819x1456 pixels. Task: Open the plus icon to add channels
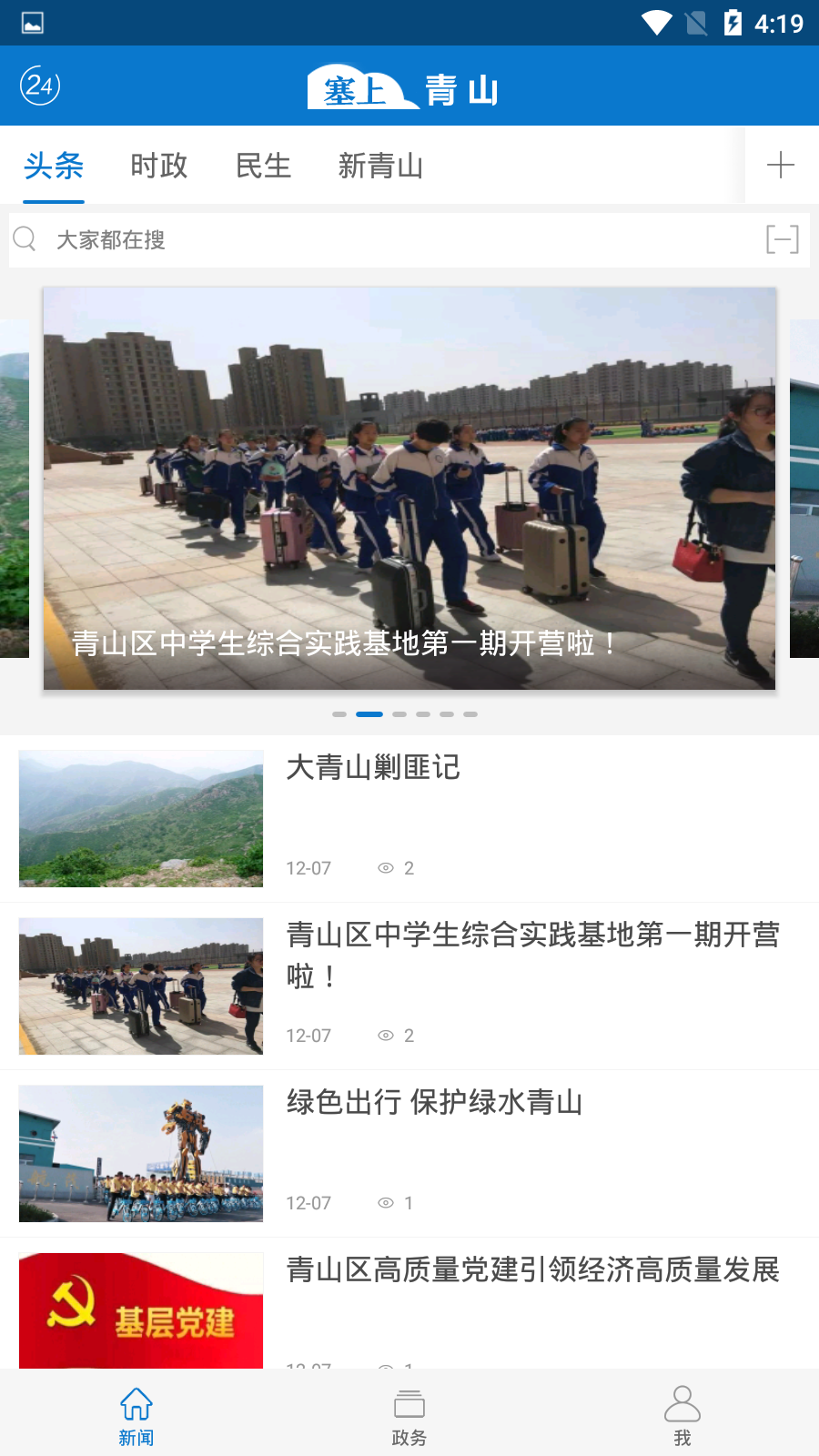pos(781,165)
